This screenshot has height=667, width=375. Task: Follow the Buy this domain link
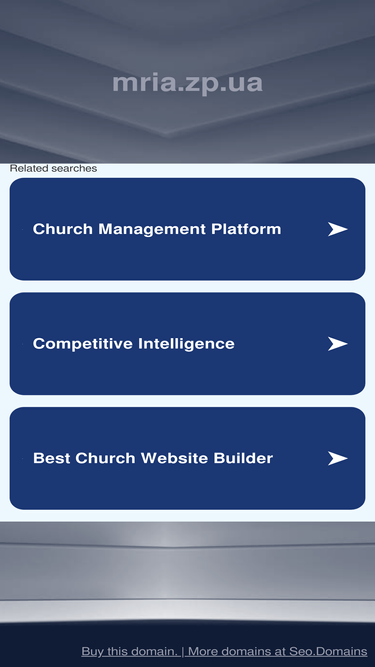[130, 651]
